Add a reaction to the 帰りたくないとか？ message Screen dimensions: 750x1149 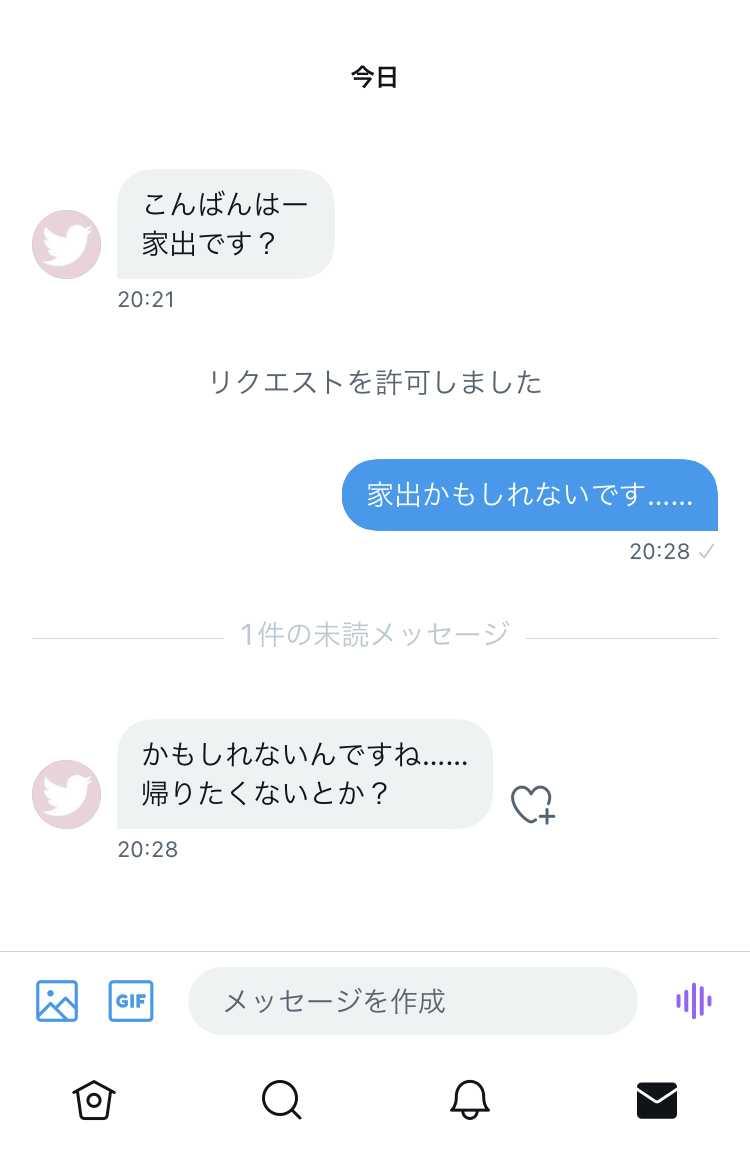click(x=532, y=804)
